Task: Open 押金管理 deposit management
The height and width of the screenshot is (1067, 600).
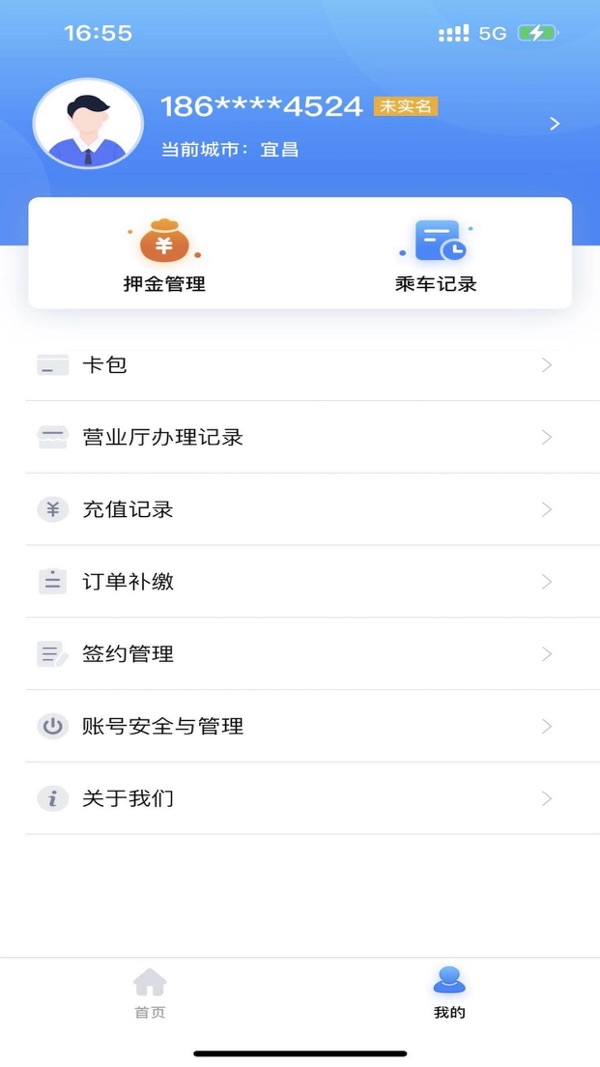Action: pos(164,255)
